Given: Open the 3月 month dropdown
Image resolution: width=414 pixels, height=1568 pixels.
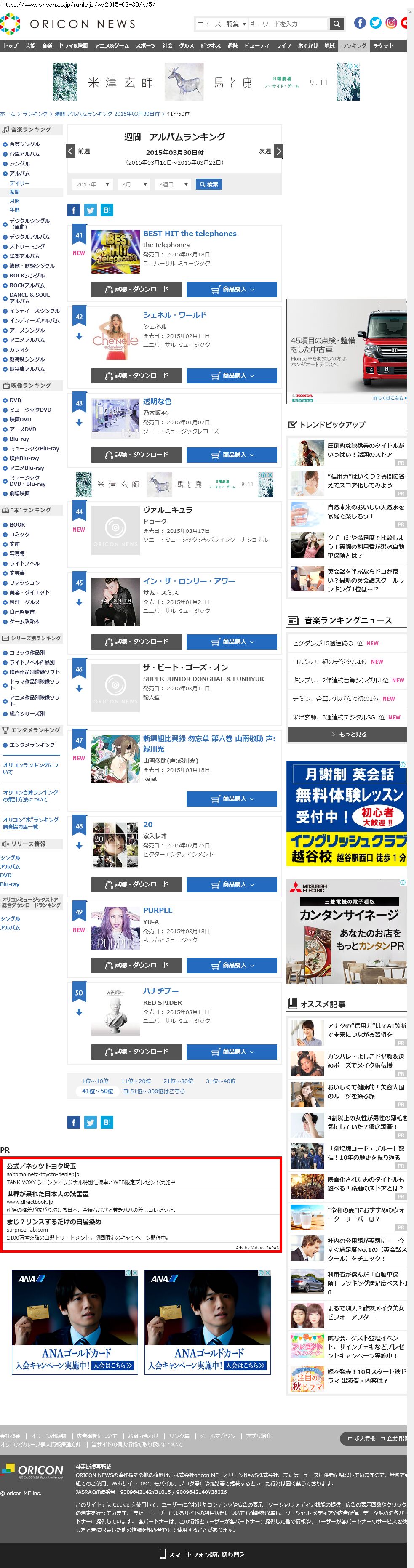Looking at the screenshot, I should coord(134,184).
